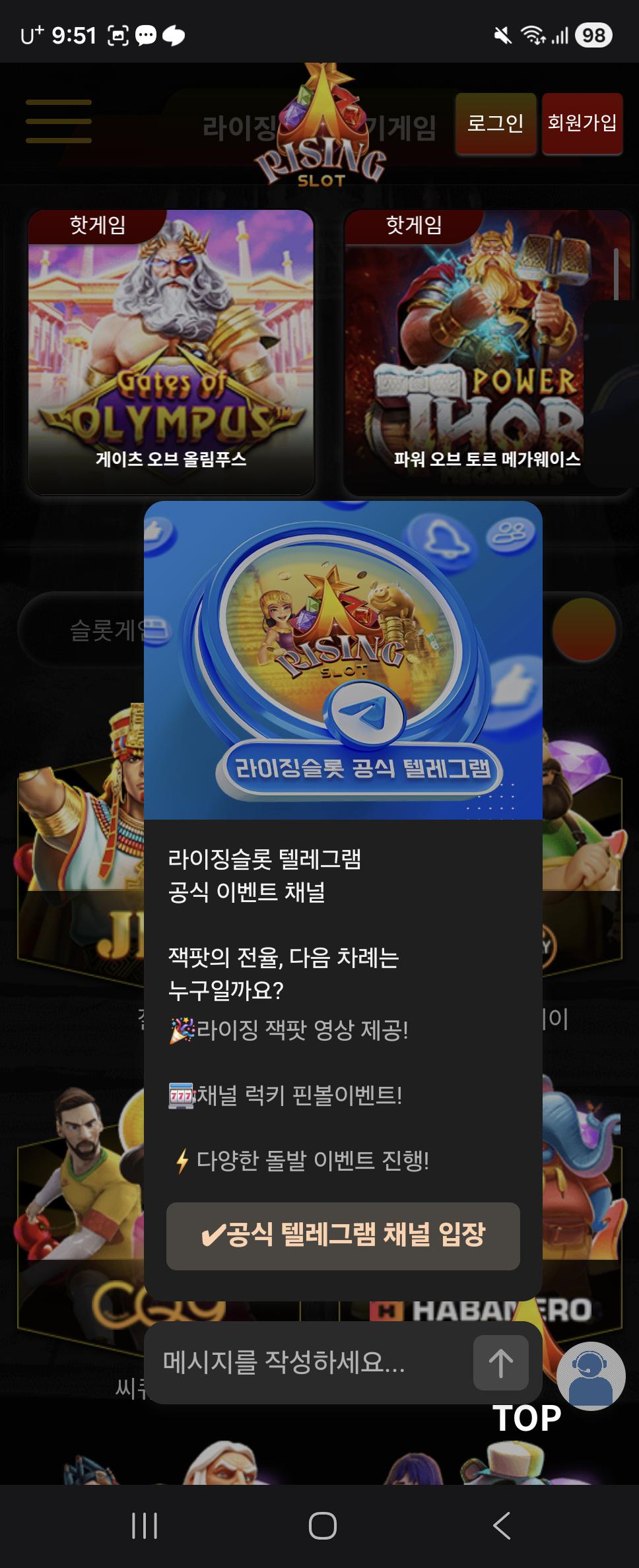Screen dimensions: 639x1568
Task: Open the Rising Slot Telegram banner
Action: tap(343, 660)
